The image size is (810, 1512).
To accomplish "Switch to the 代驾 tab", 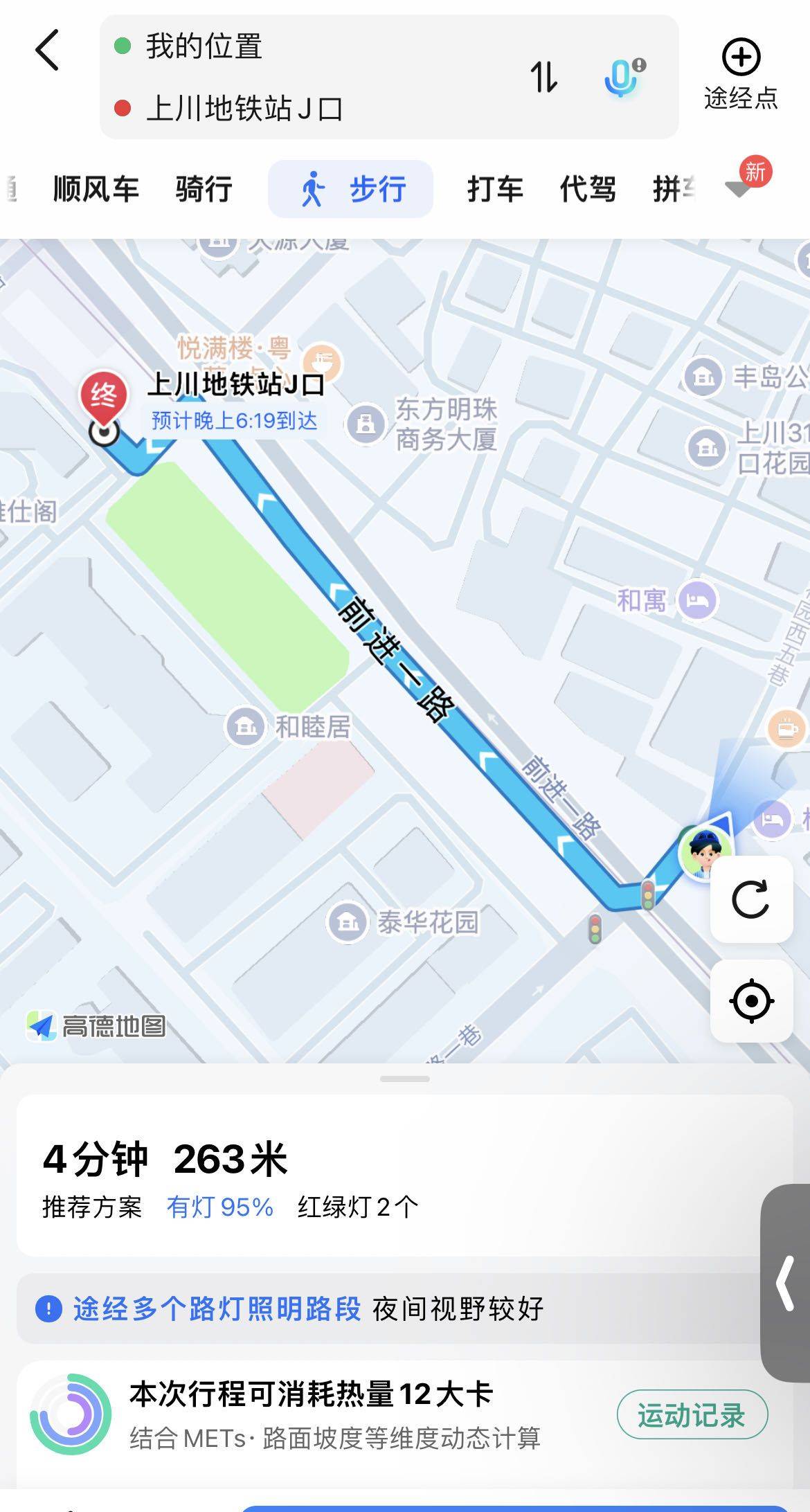I will [x=588, y=189].
